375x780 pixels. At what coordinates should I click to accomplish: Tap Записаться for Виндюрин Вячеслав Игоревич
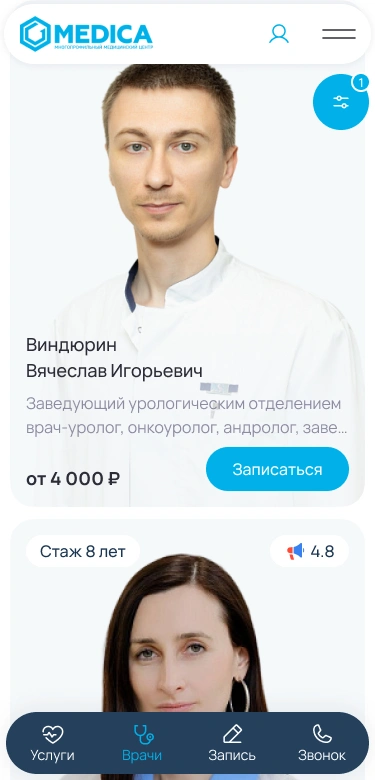pos(277,469)
